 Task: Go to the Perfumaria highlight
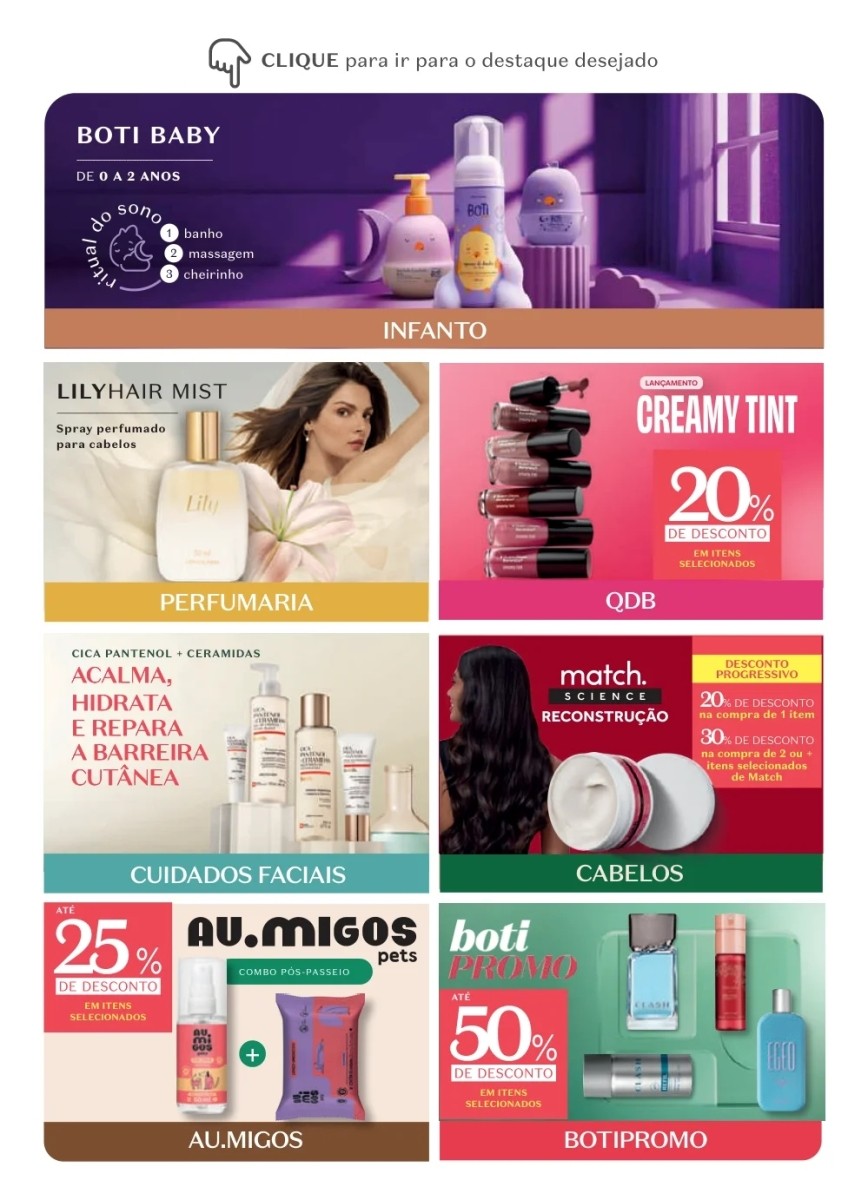coord(236,490)
